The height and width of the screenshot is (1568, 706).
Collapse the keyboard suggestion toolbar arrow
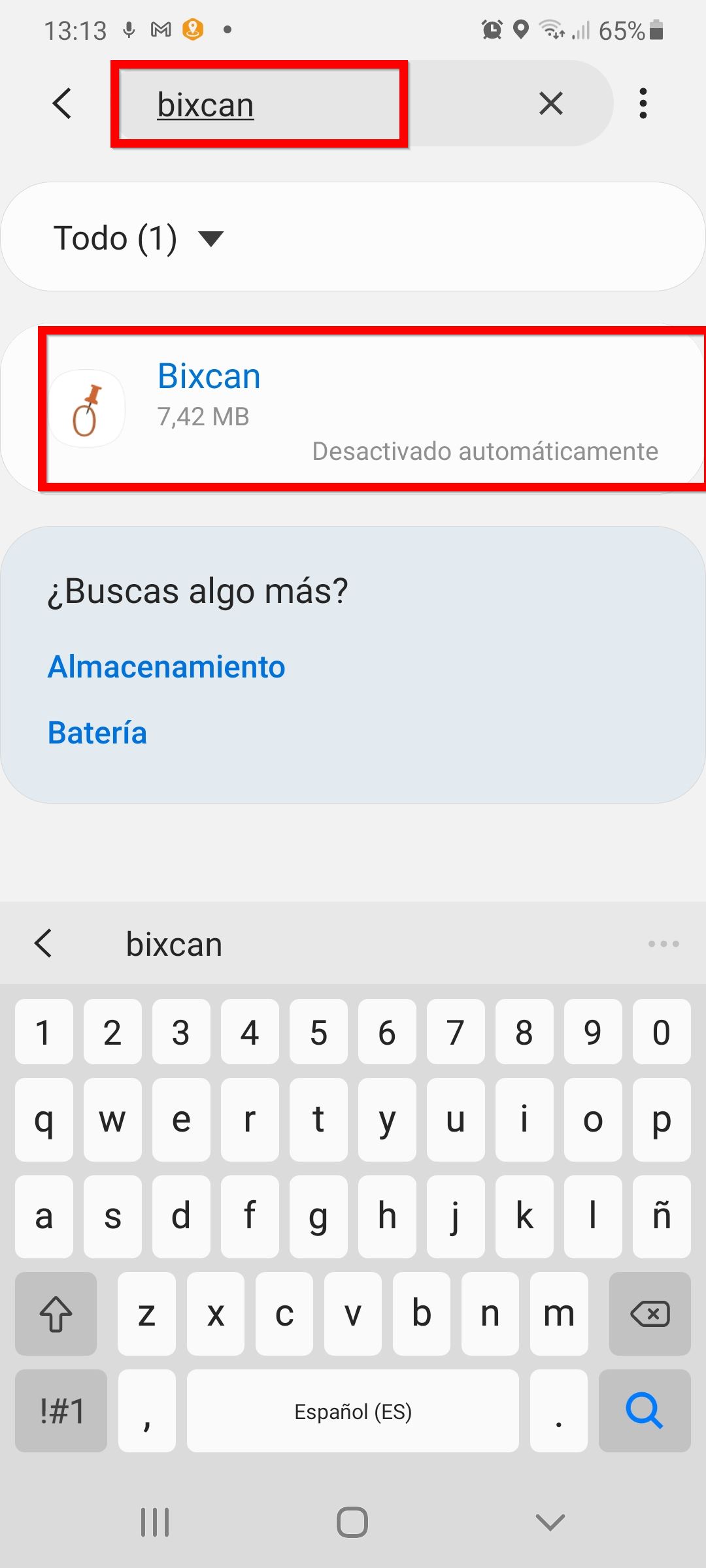pos(44,944)
